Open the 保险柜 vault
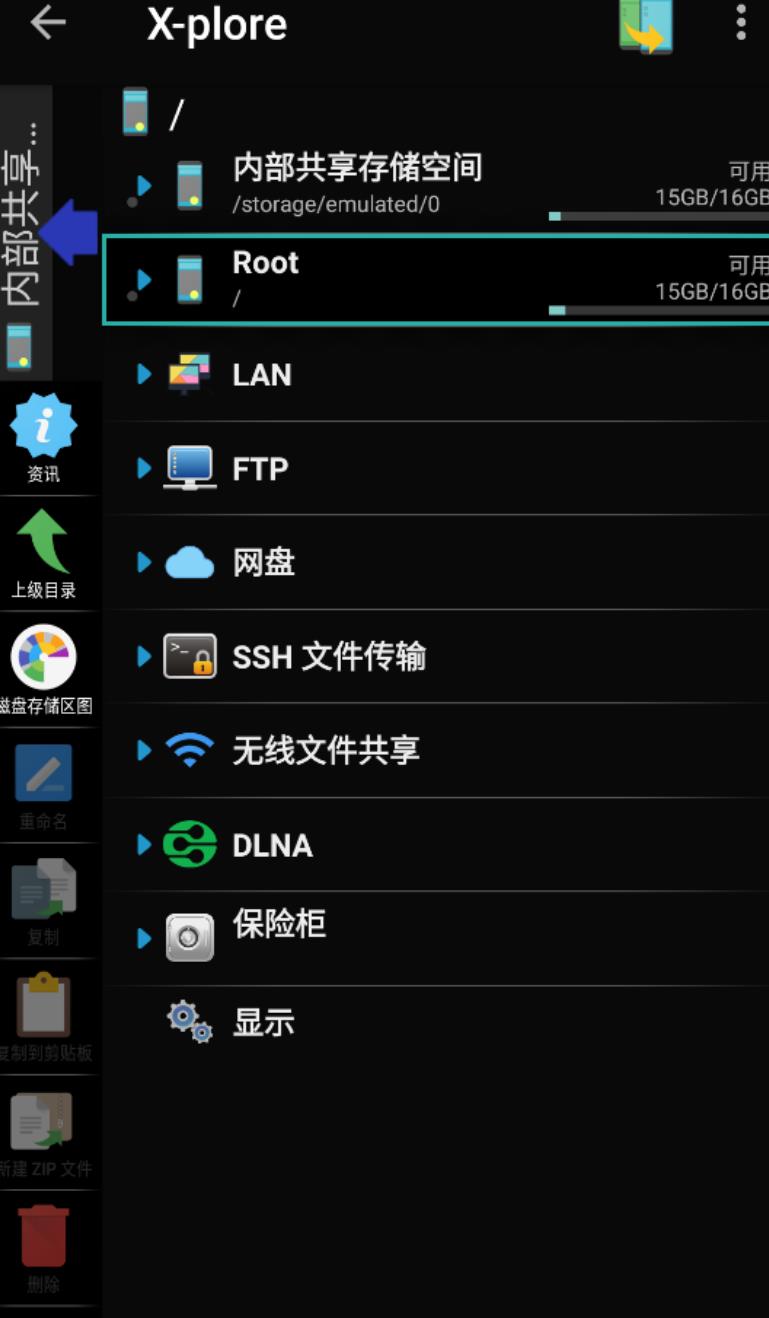The width and height of the screenshot is (769, 1318). click(x=436, y=938)
